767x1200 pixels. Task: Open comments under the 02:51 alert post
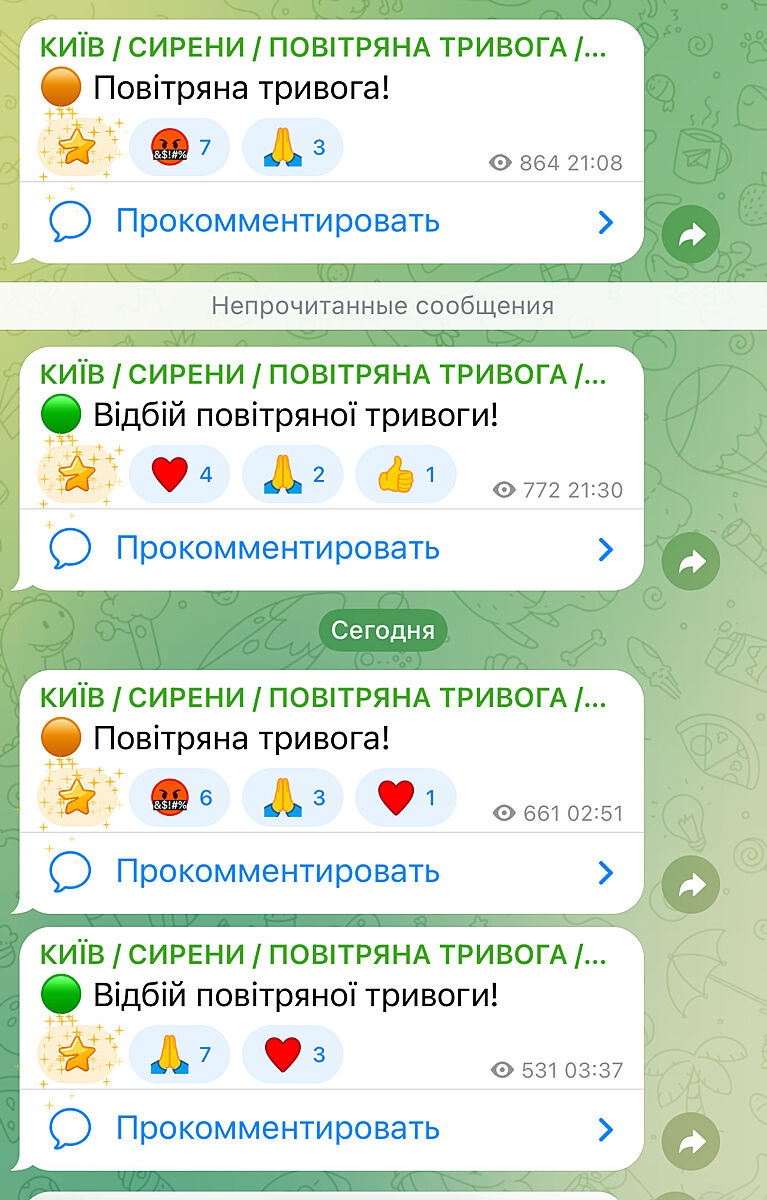(277, 871)
